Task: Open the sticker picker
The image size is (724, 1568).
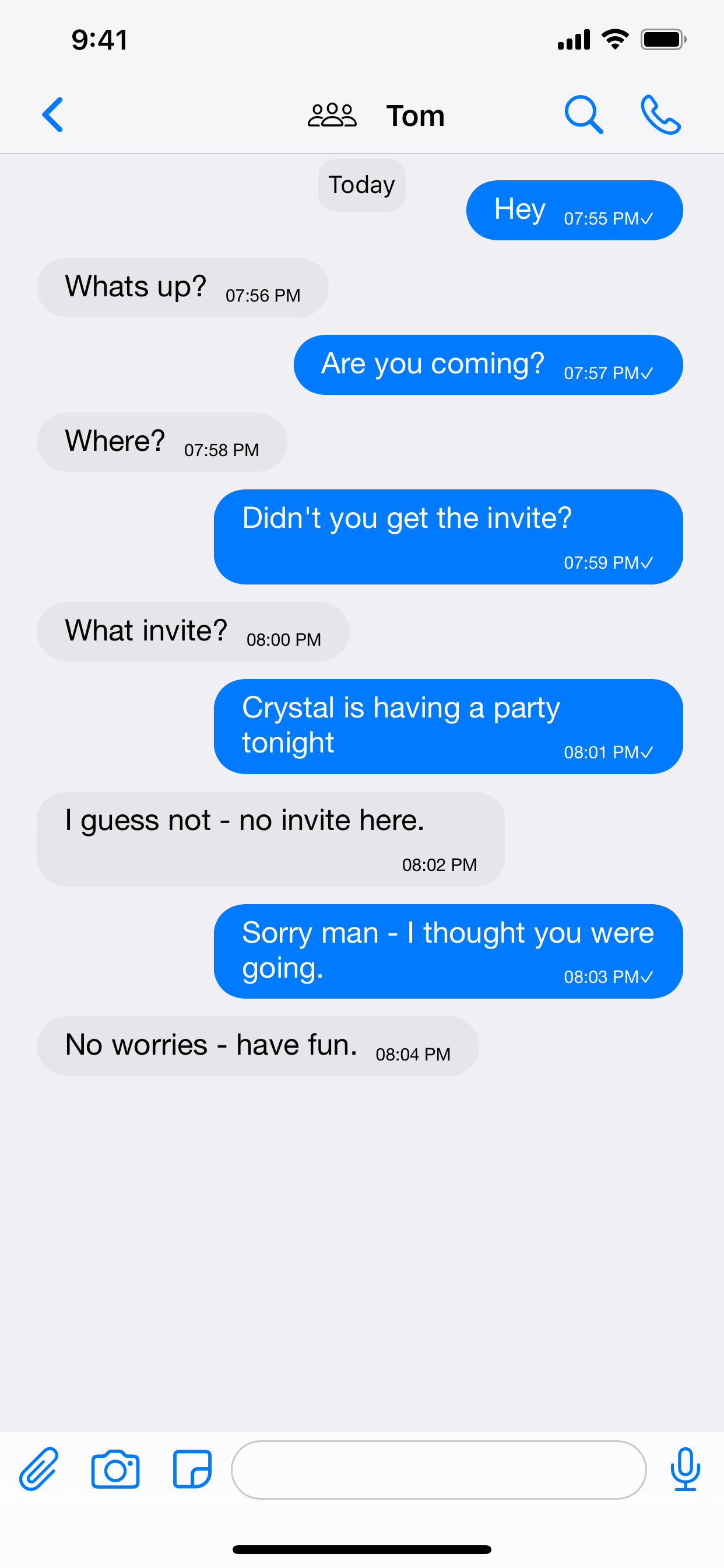Action: point(192,1469)
